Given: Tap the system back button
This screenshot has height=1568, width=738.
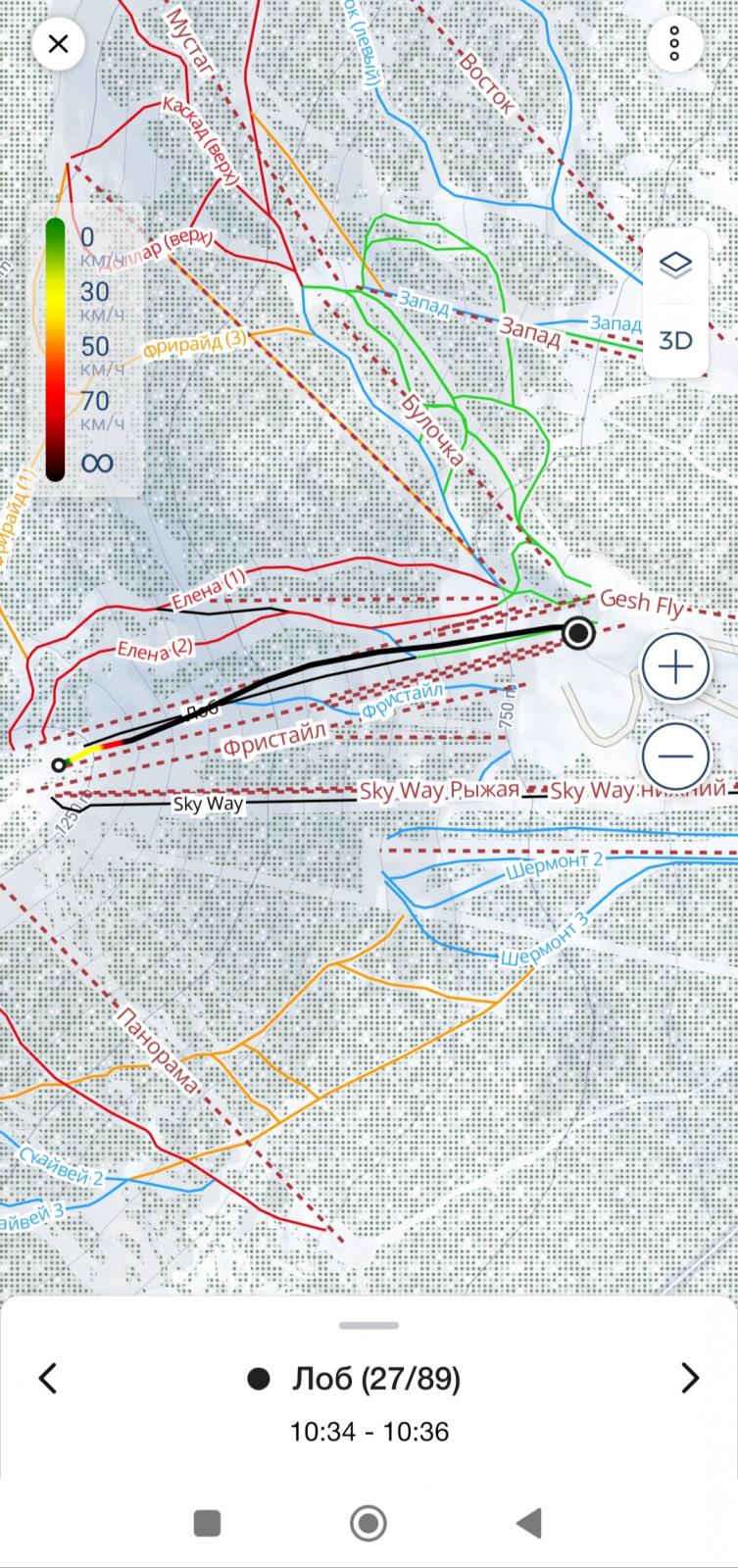Looking at the screenshot, I should click(529, 1523).
